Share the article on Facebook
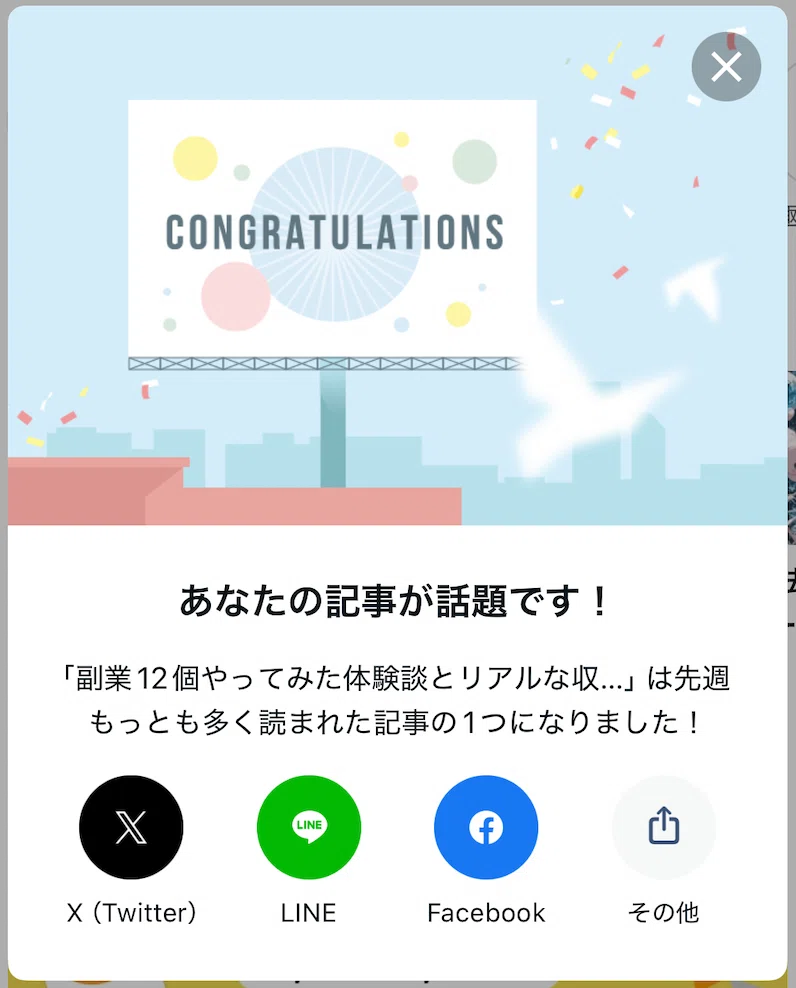The height and width of the screenshot is (988, 796). pyautogui.click(x=486, y=827)
